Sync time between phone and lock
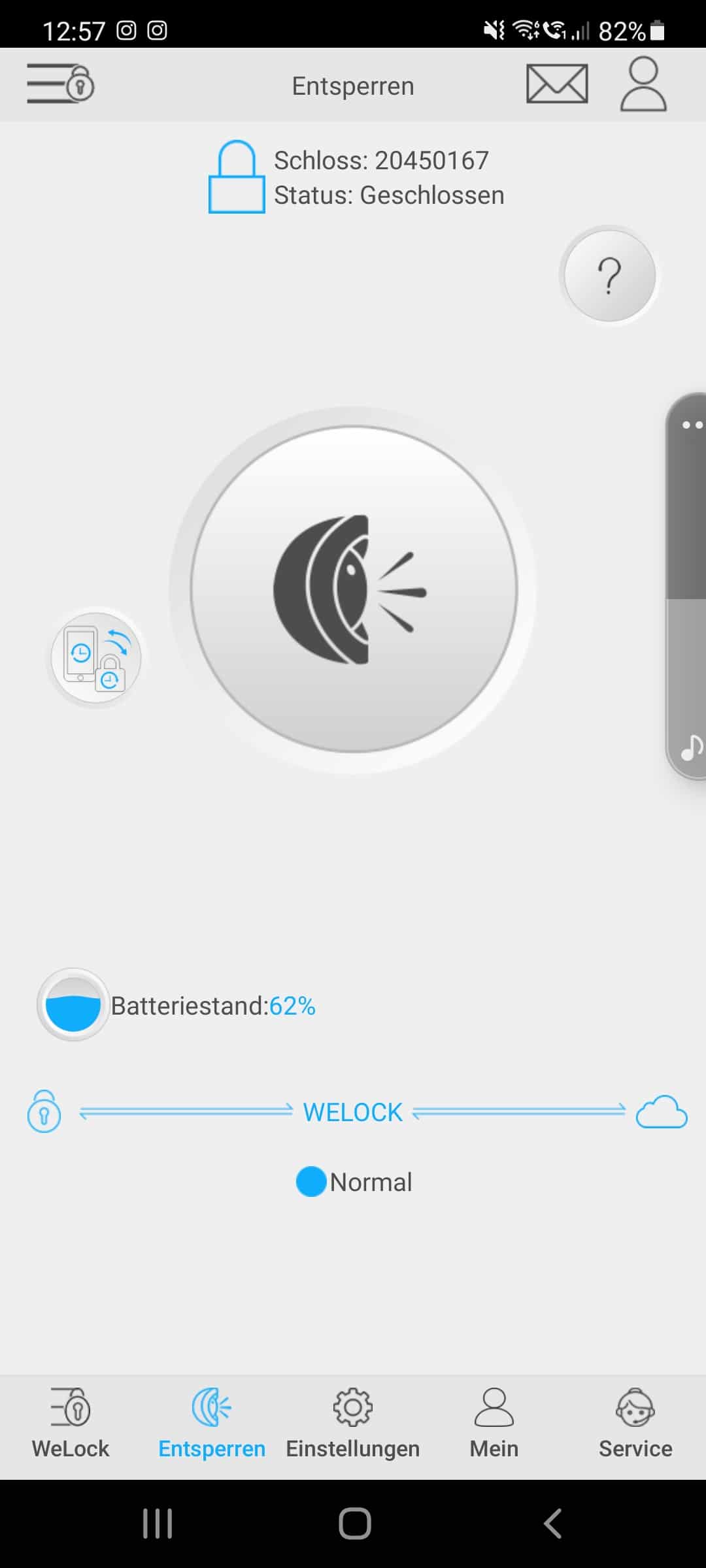This screenshot has height=1568, width=706. pos(96,657)
